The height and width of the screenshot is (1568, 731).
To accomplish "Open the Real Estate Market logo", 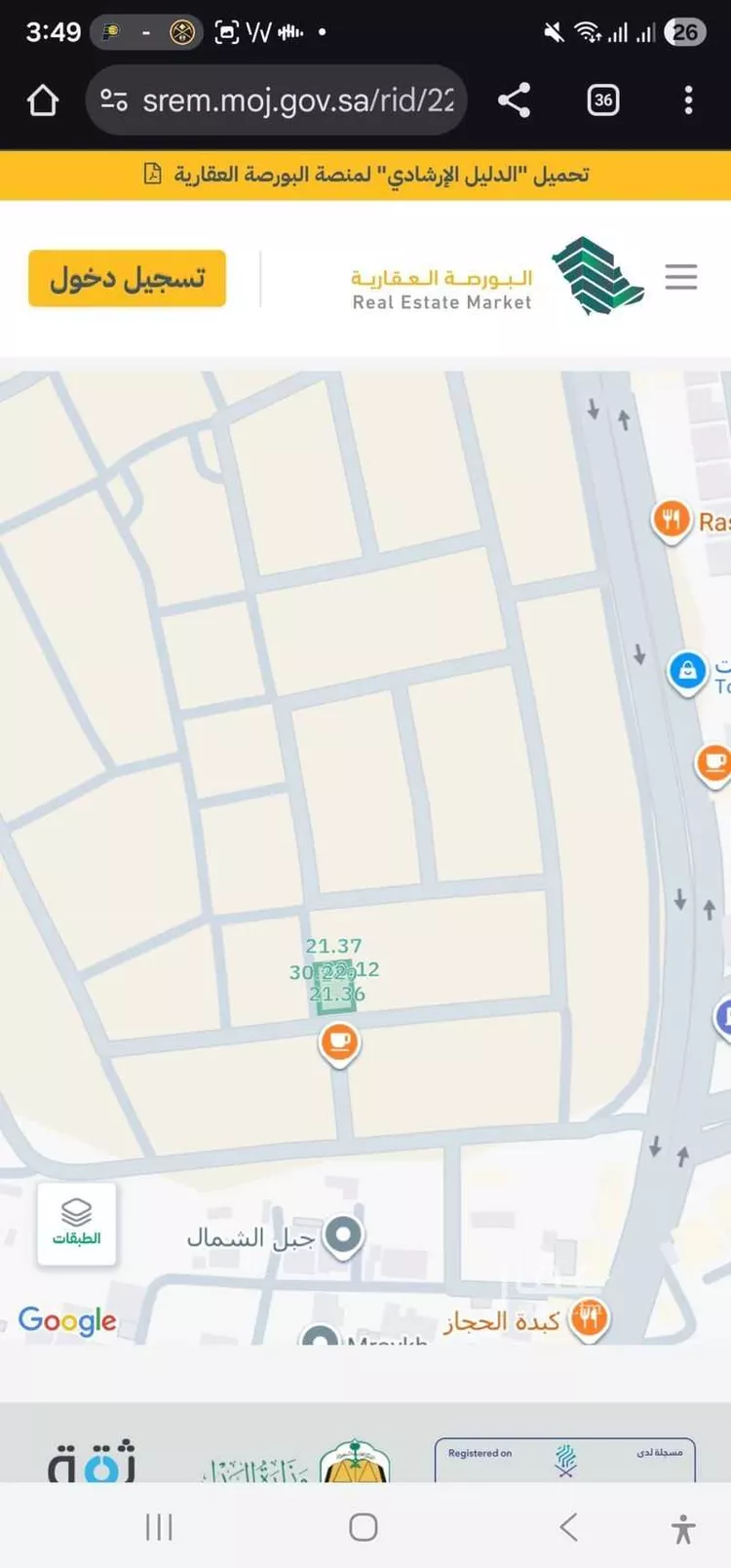I will tap(596, 278).
